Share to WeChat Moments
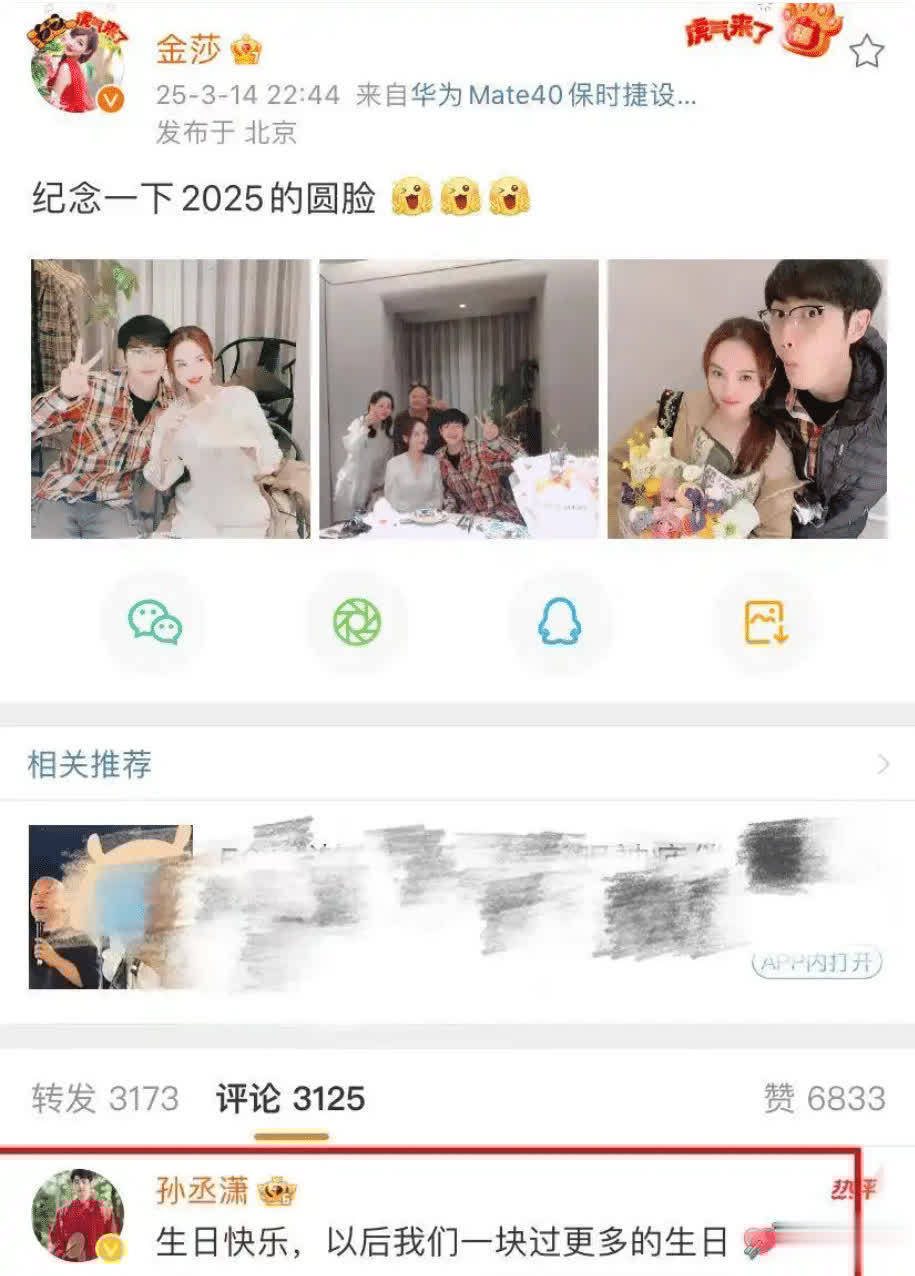The height and width of the screenshot is (1276, 915). point(357,623)
